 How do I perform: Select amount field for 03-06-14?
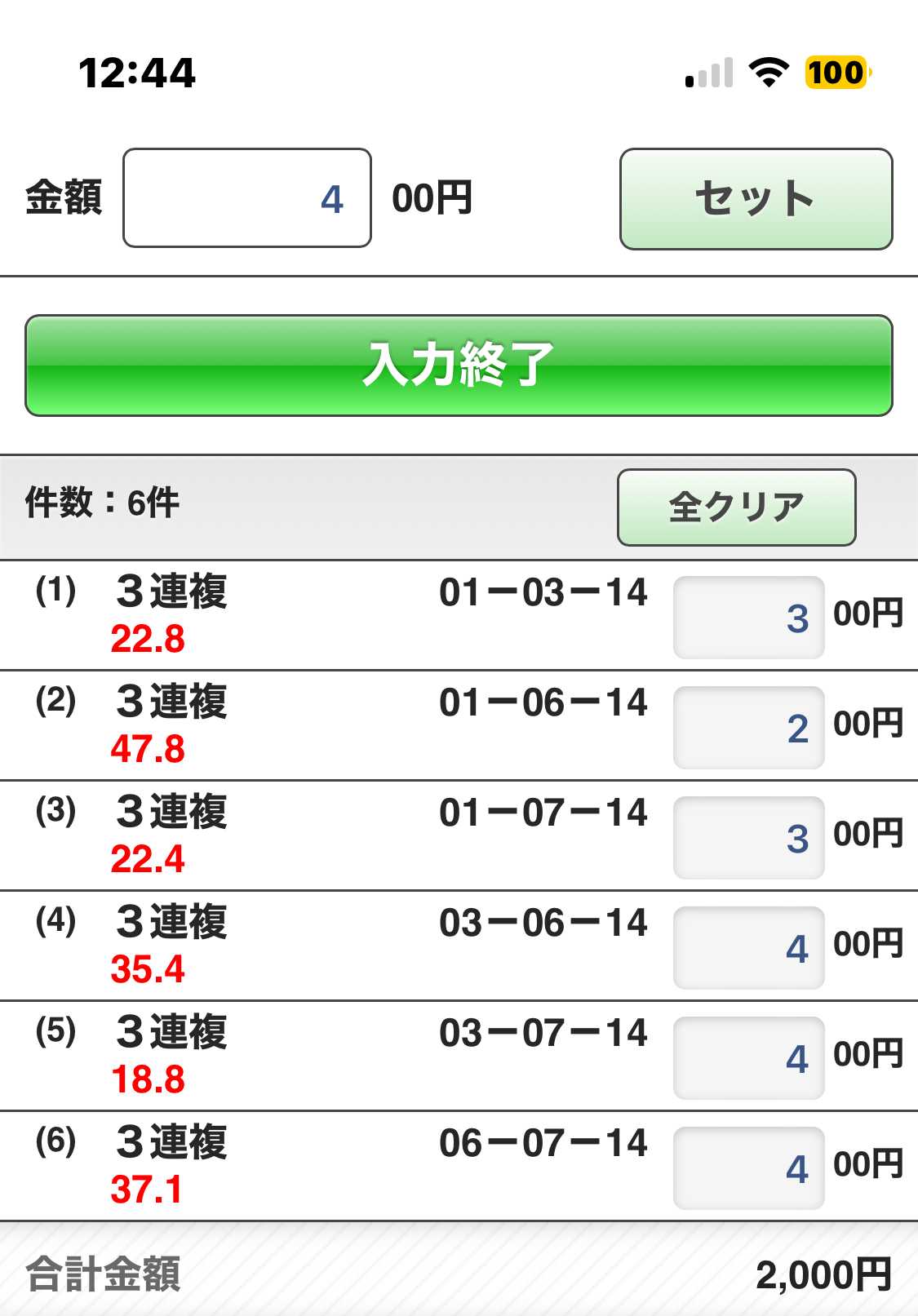(748, 948)
